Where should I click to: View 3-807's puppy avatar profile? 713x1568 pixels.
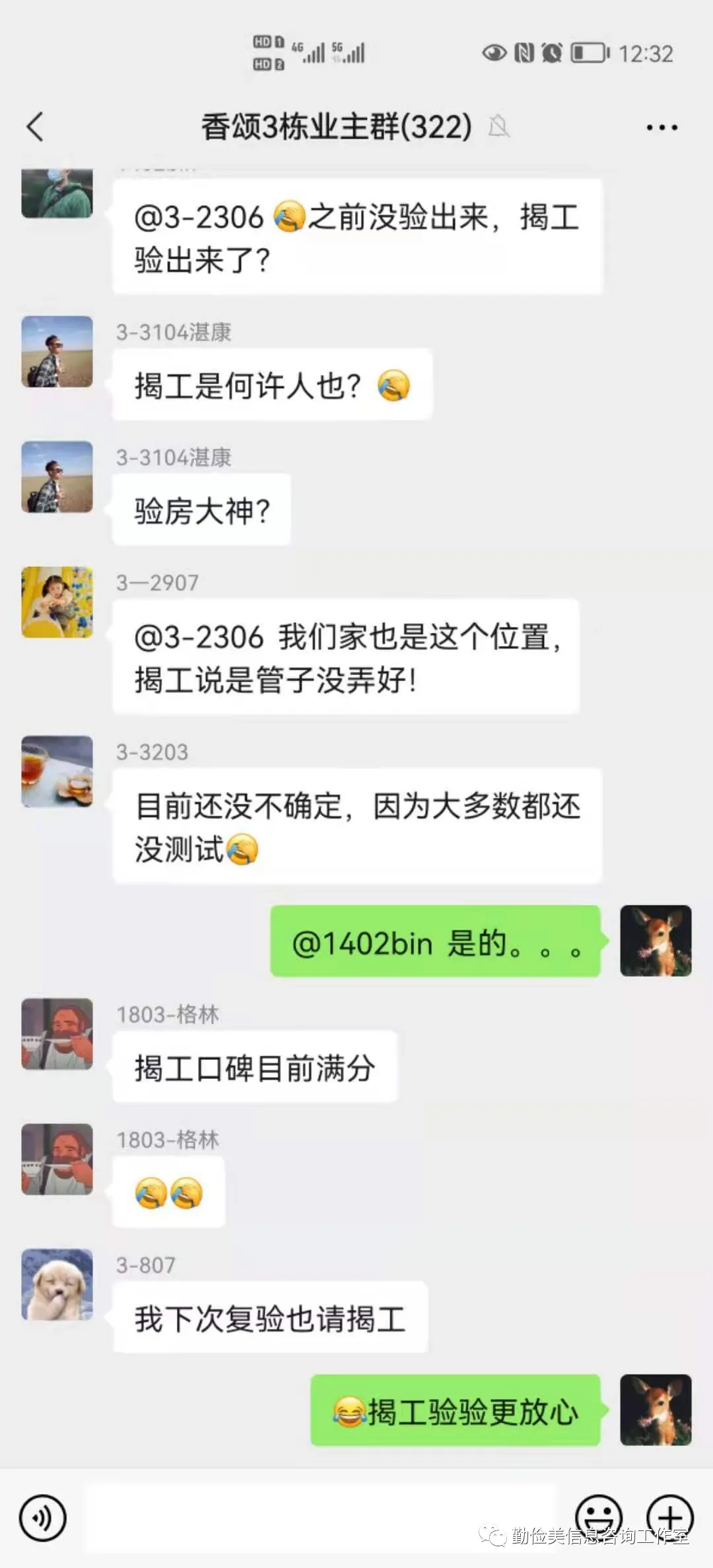coord(57,1284)
